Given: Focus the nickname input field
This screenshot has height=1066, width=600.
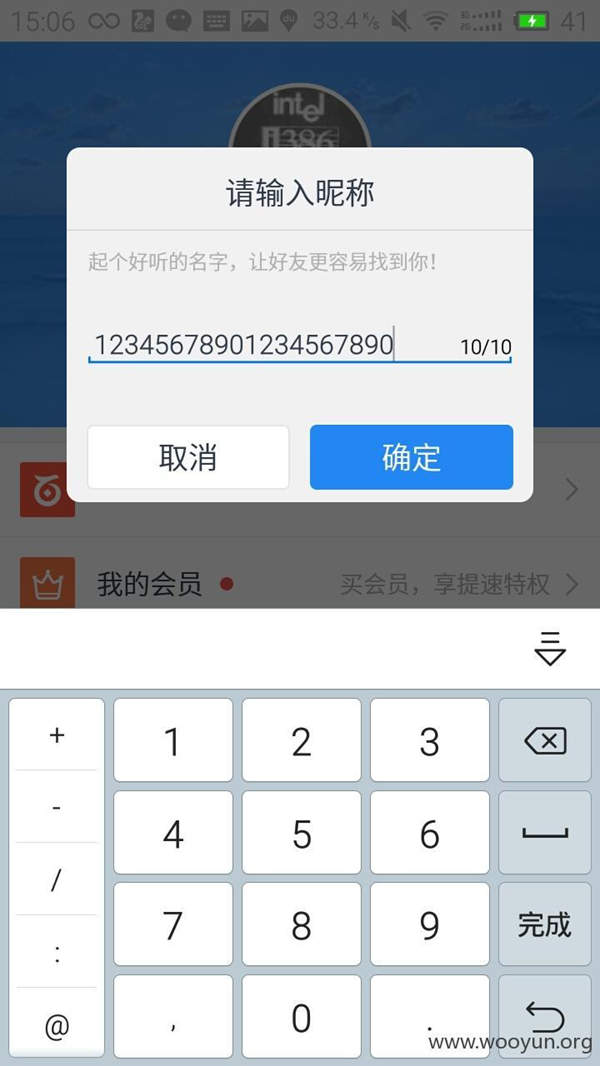Looking at the screenshot, I should tap(270, 346).
